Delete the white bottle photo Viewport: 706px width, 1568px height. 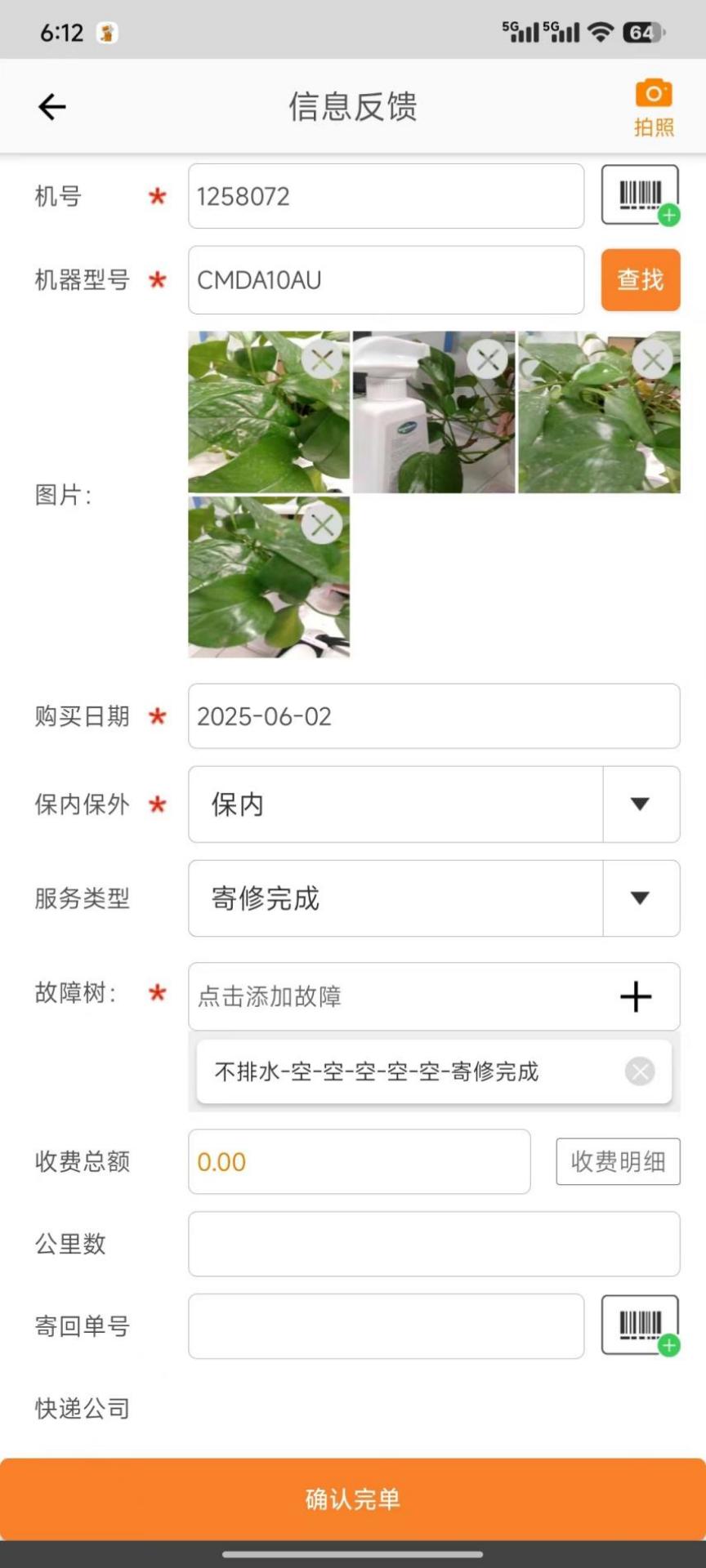tap(489, 359)
